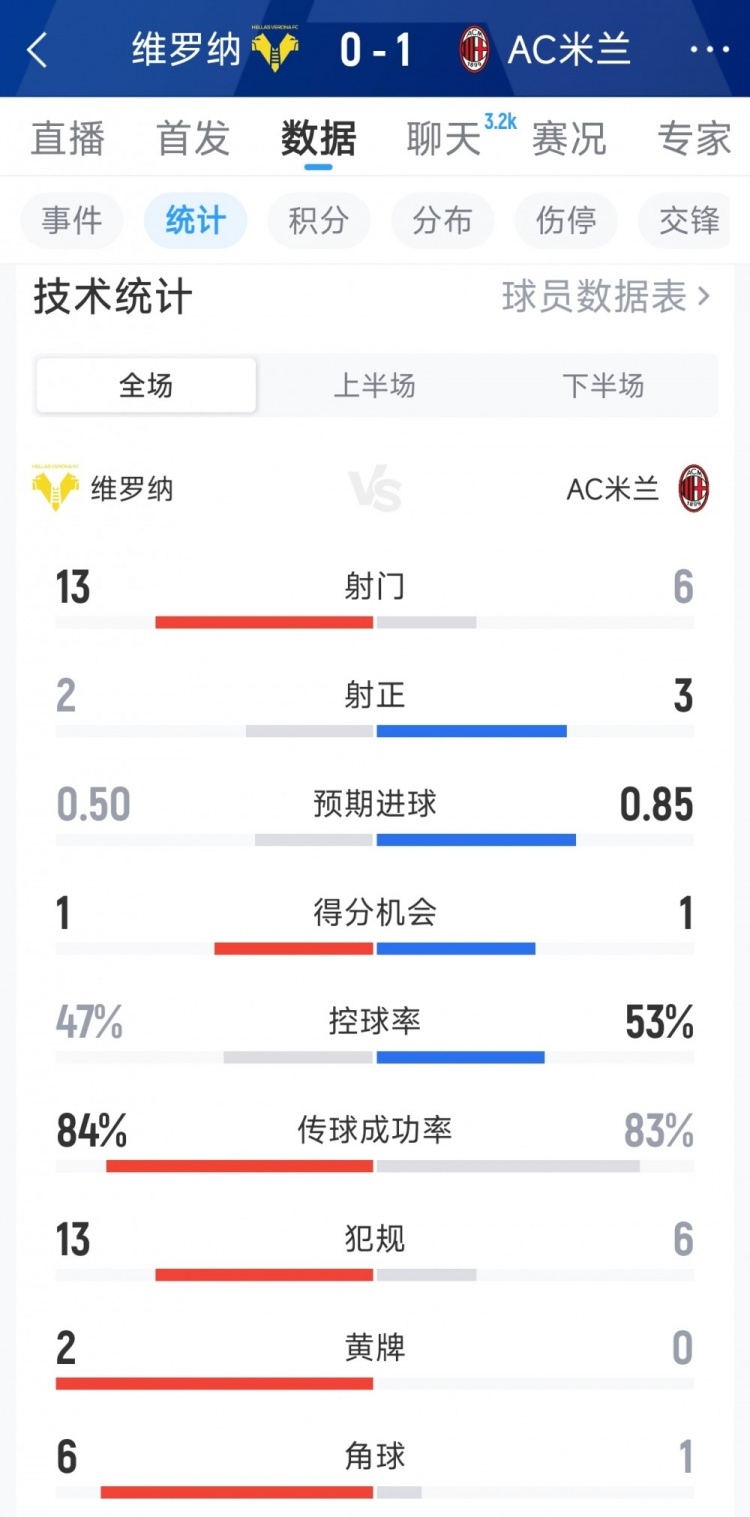Screen dimensions: 750x1517
Task: Select the 伤停 chip
Action: pyautogui.click(x=565, y=221)
